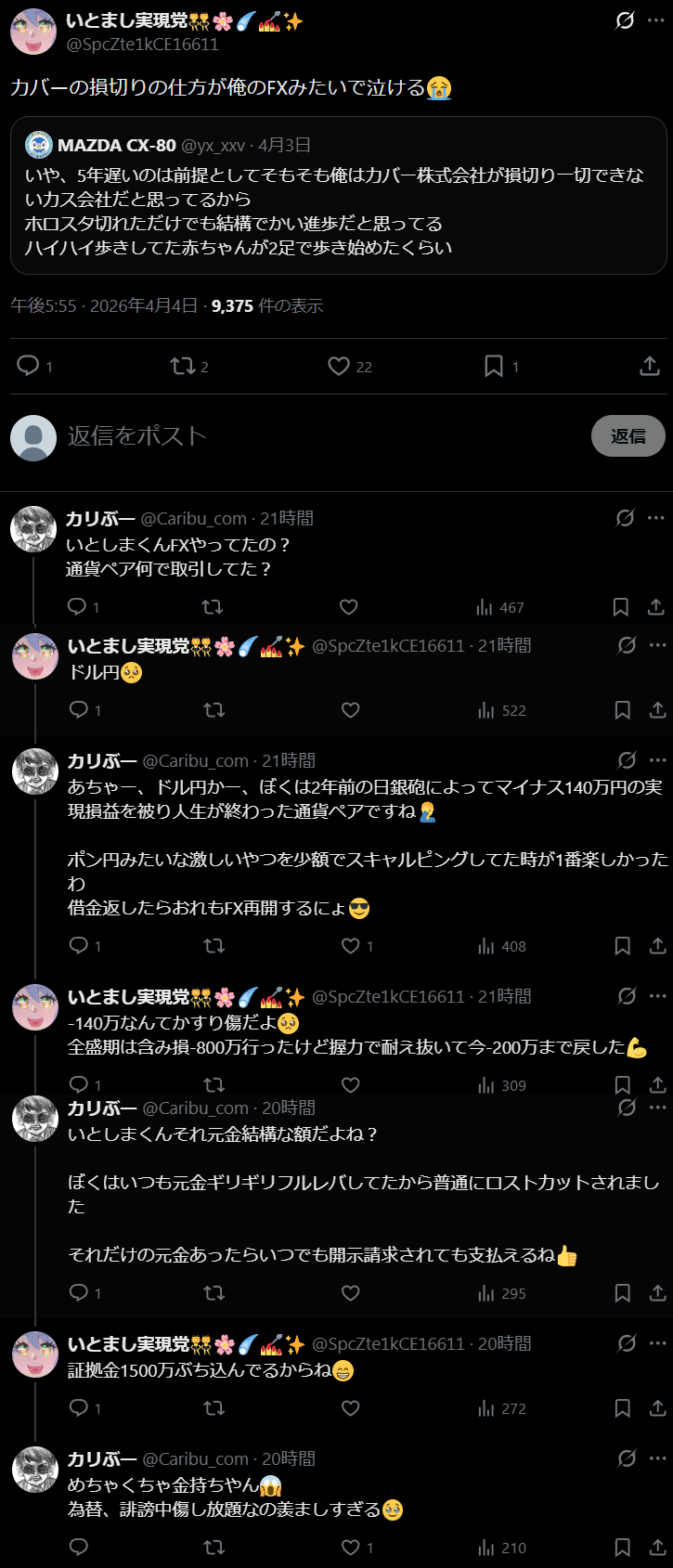Share the main post
The image size is (673, 1568).
[650, 366]
